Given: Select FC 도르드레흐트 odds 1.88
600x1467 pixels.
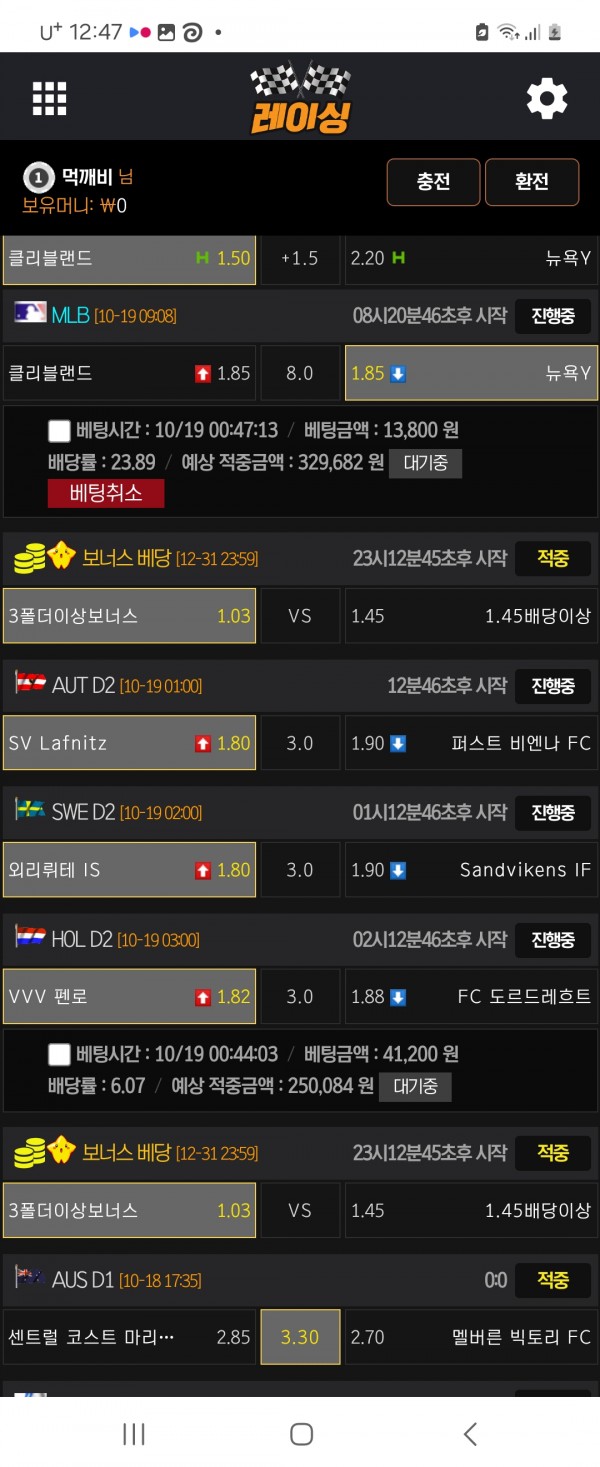Looking at the screenshot, I should [471, 996].
